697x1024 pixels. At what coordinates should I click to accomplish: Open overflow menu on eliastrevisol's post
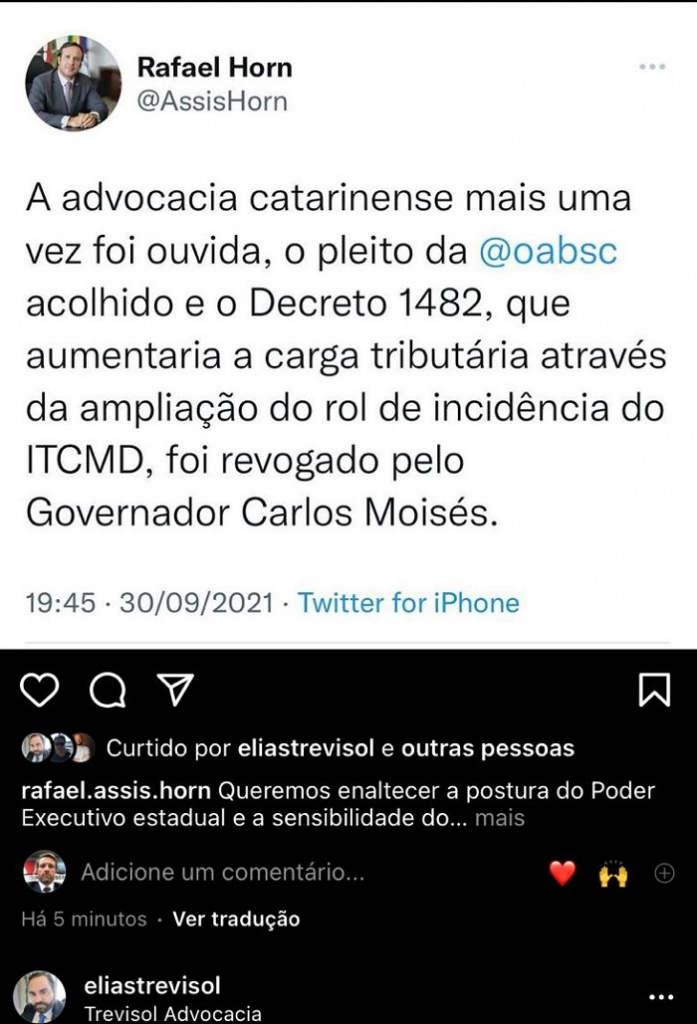[x=661, y=997]
